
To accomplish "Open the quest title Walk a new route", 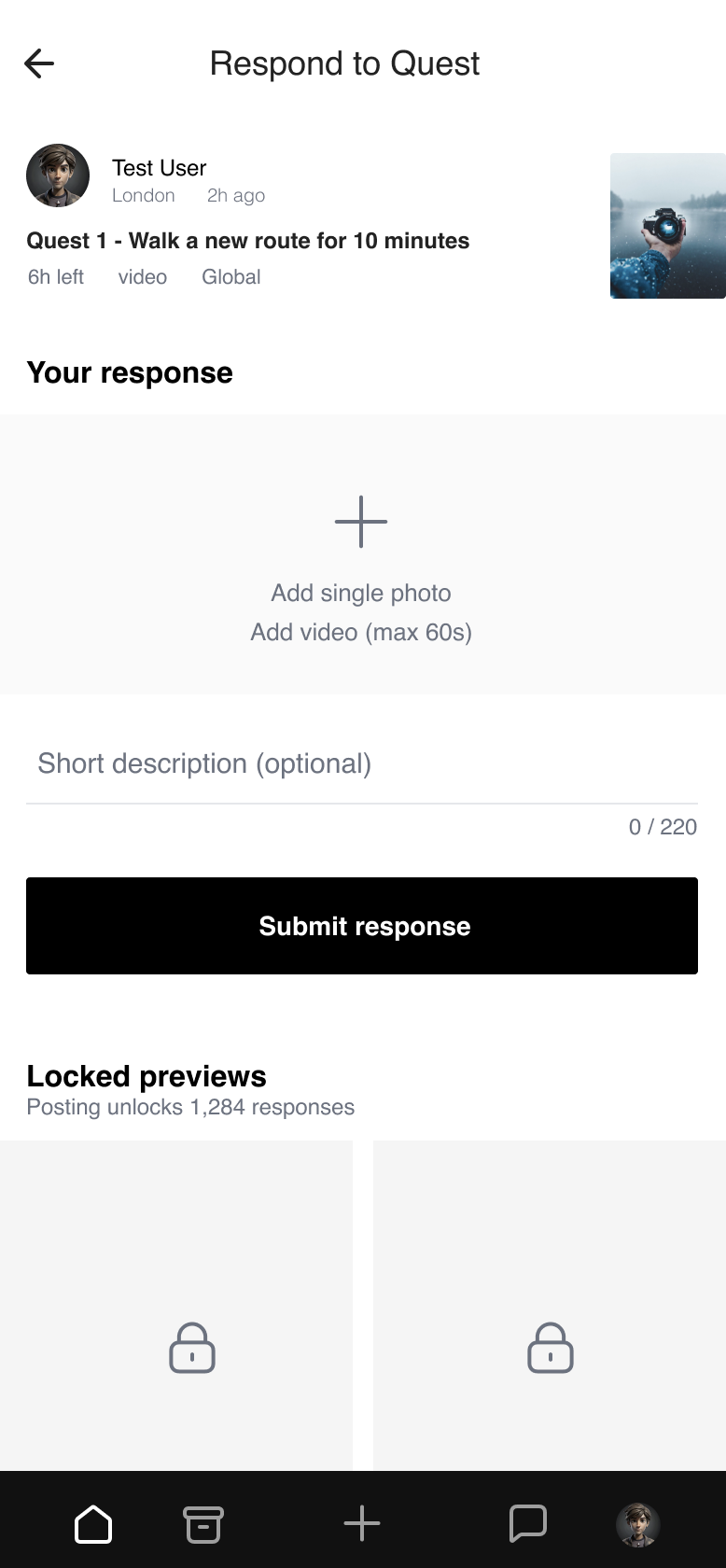I will [x=247, y=241].
